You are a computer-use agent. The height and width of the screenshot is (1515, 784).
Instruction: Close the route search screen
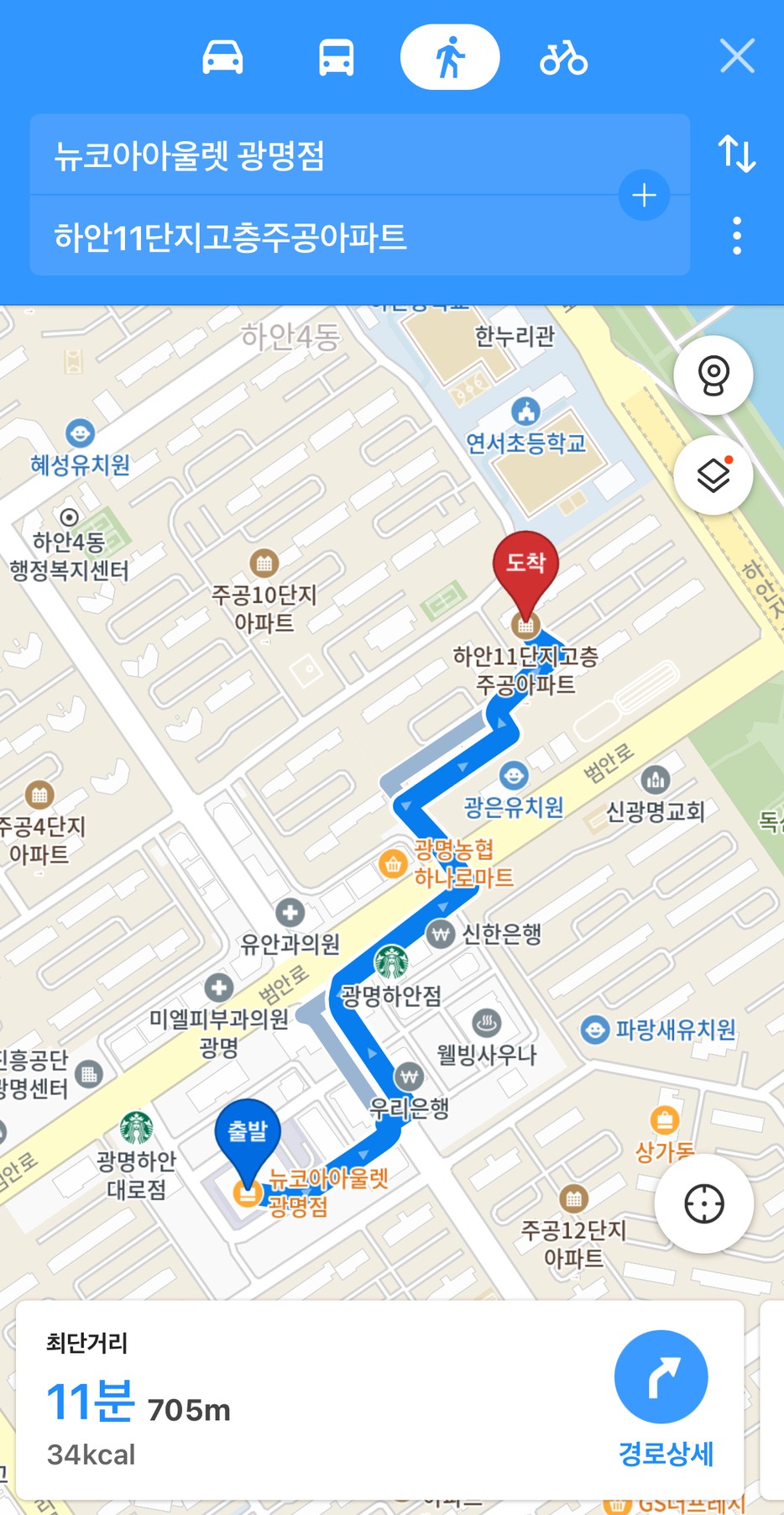point(737,57)
